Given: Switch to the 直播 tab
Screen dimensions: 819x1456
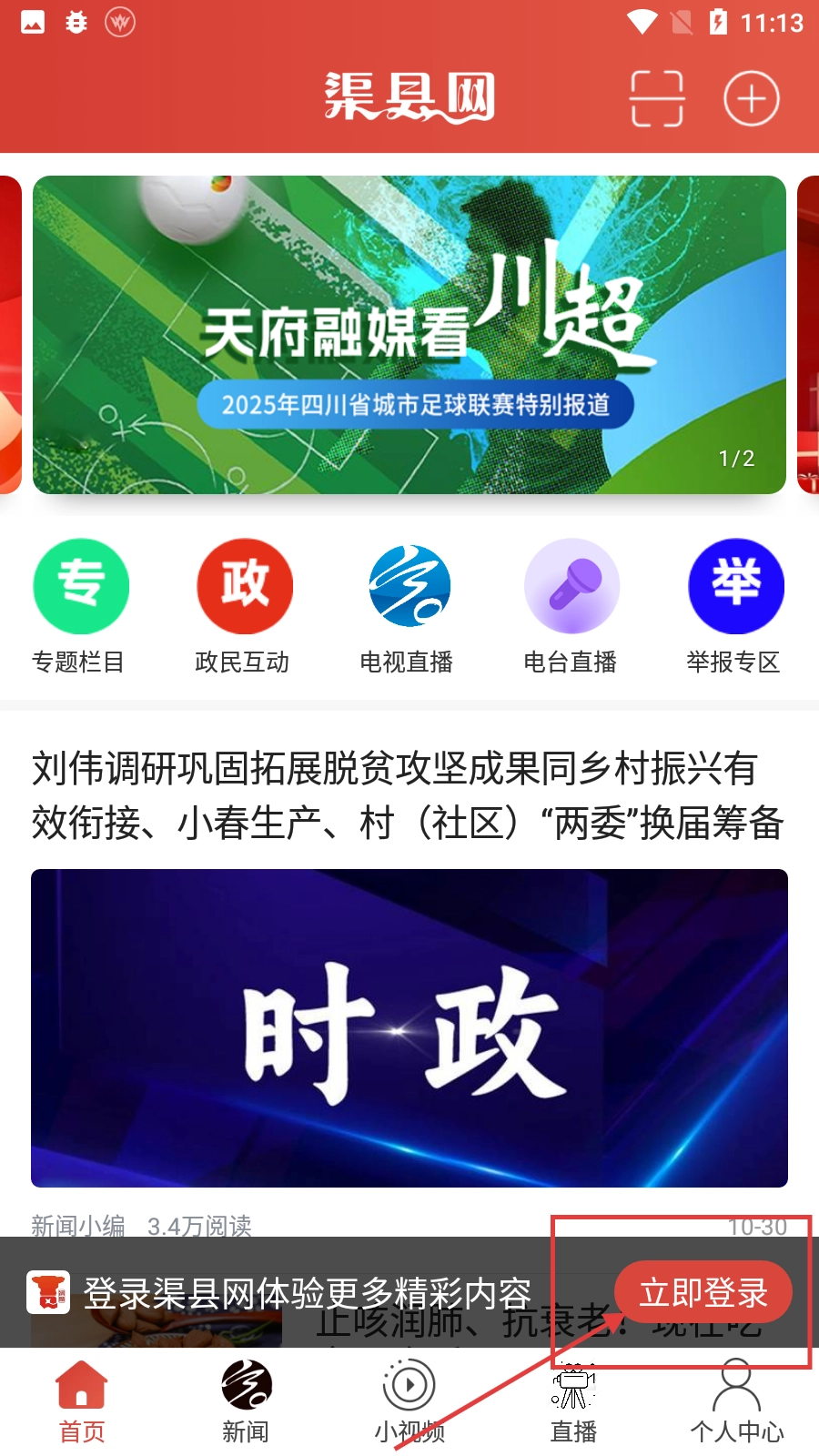Looking at the screenshot, I should click(x=573, y=1401).
